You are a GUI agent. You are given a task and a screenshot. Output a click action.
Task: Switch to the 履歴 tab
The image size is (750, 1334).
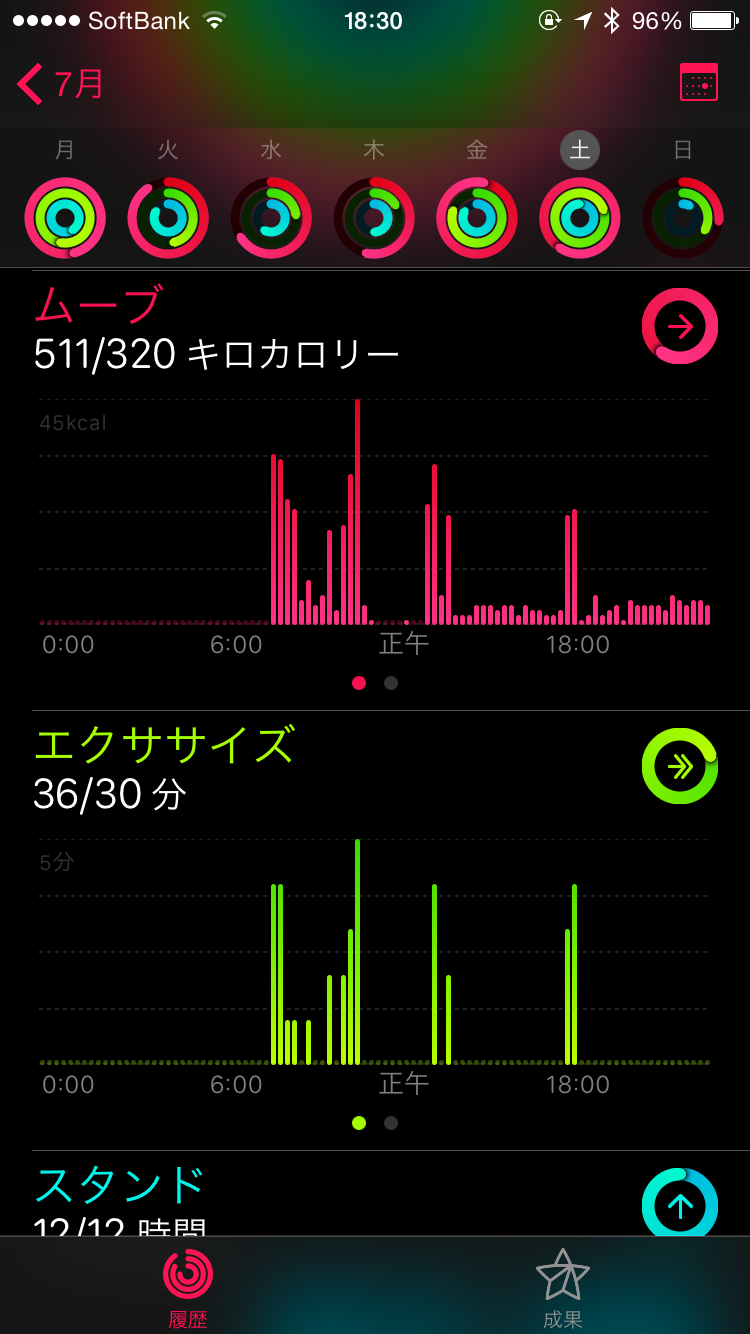188,1285
